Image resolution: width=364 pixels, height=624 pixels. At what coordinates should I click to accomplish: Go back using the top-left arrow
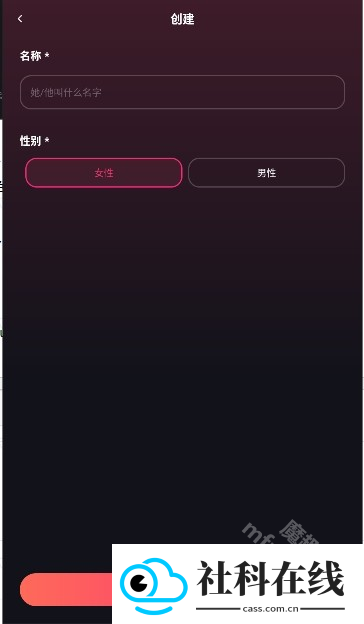(20, 19)
